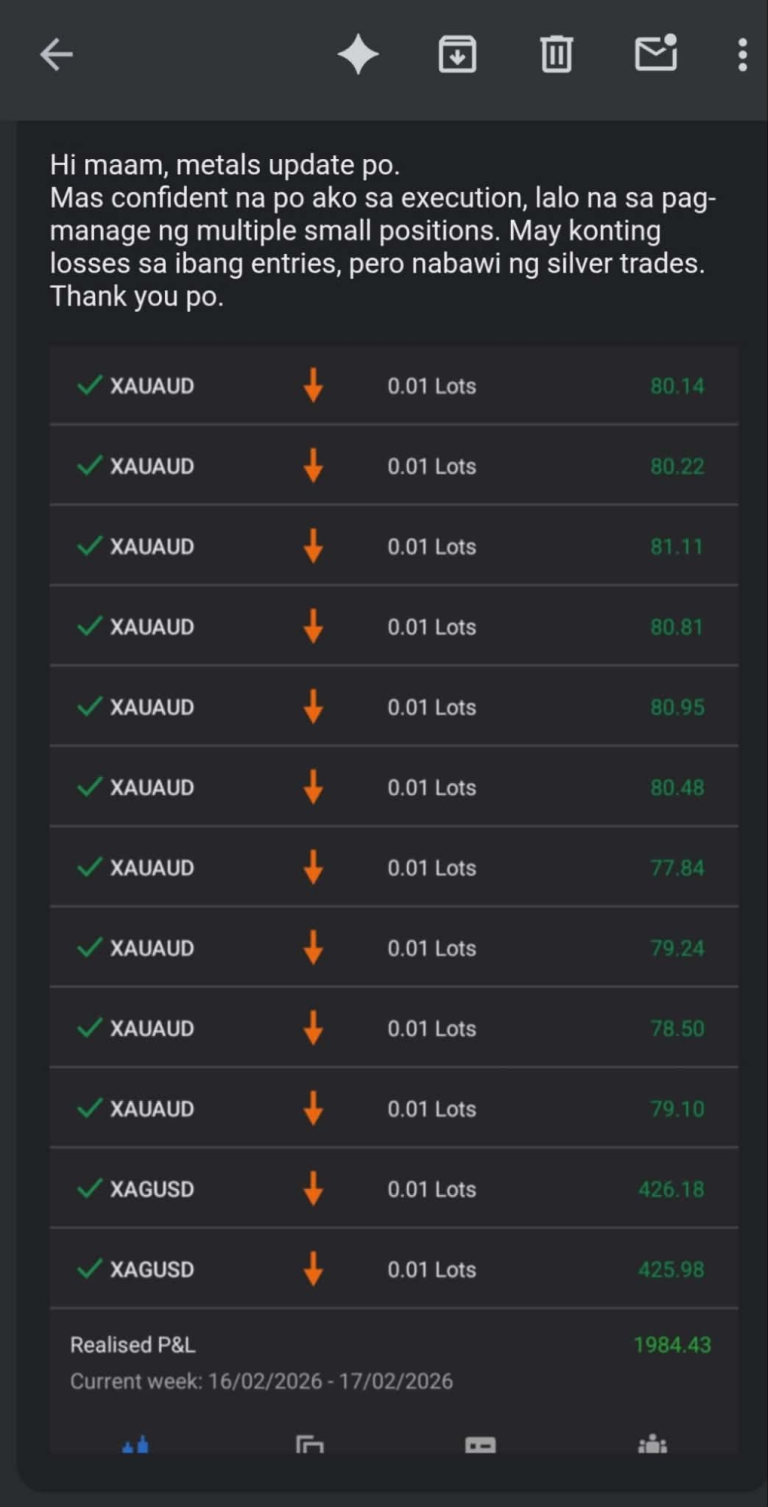768x1507 pixels.
Task: Delete this email
Action: pos(556,55)
